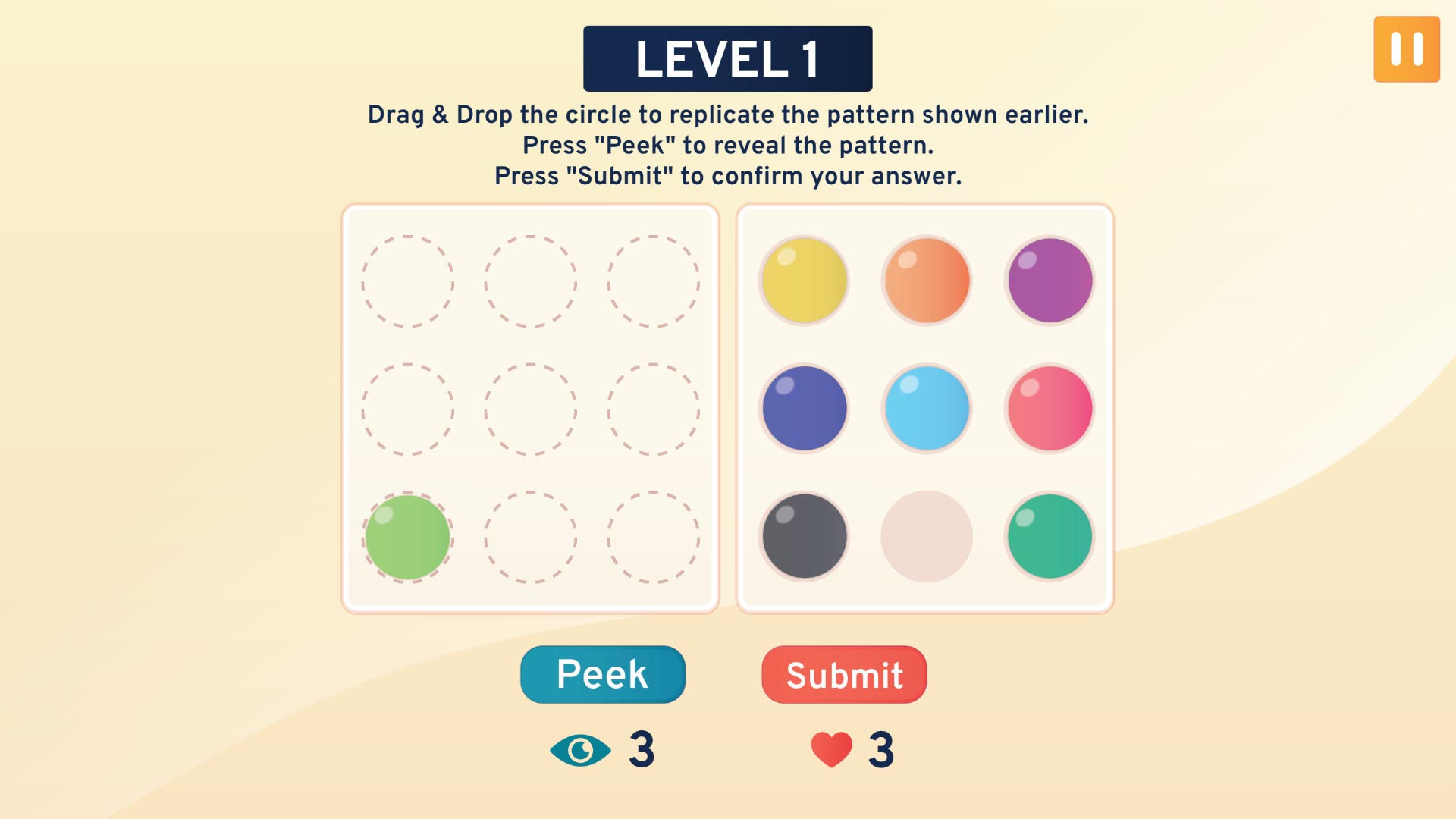Select the teal green circle

click(1050, 537)
